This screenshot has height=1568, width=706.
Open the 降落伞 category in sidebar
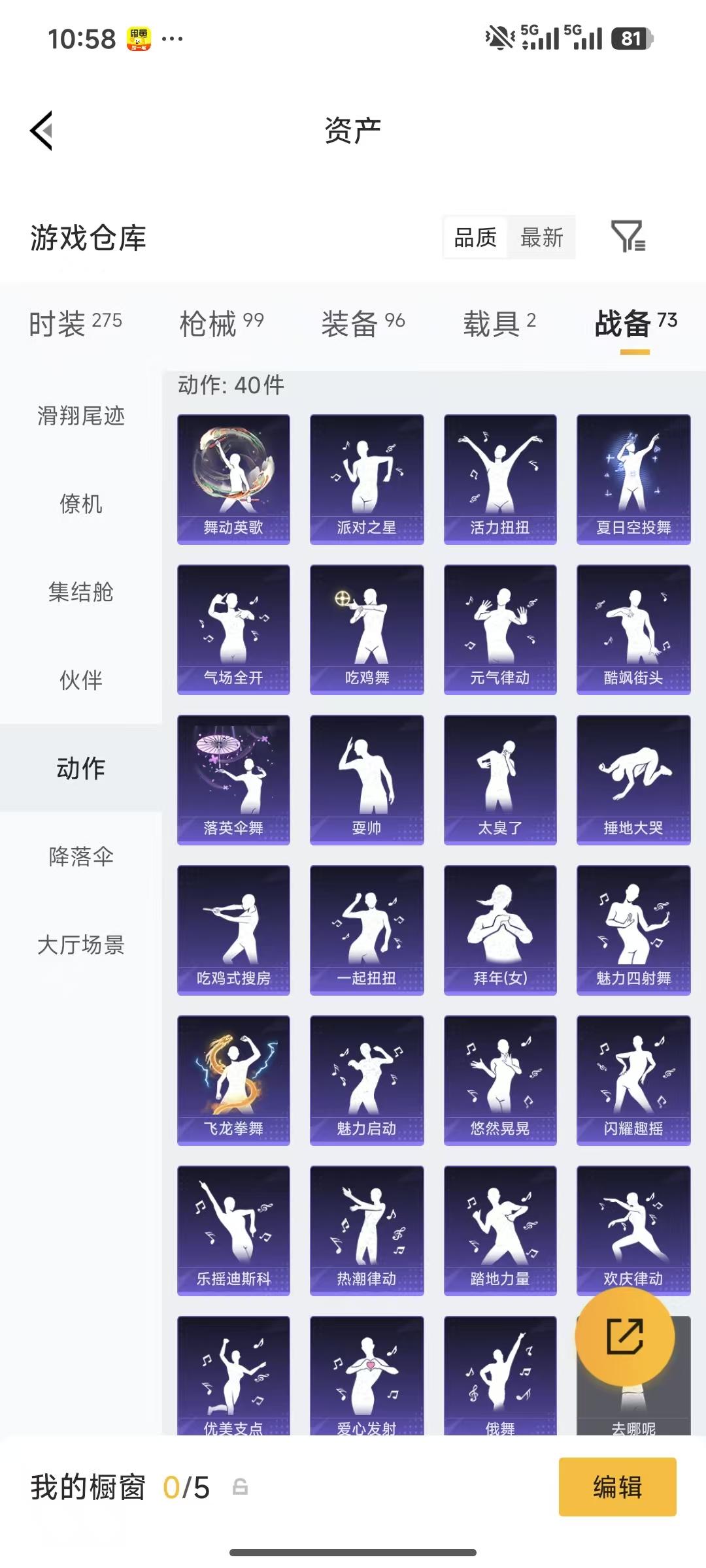(81, 857)
